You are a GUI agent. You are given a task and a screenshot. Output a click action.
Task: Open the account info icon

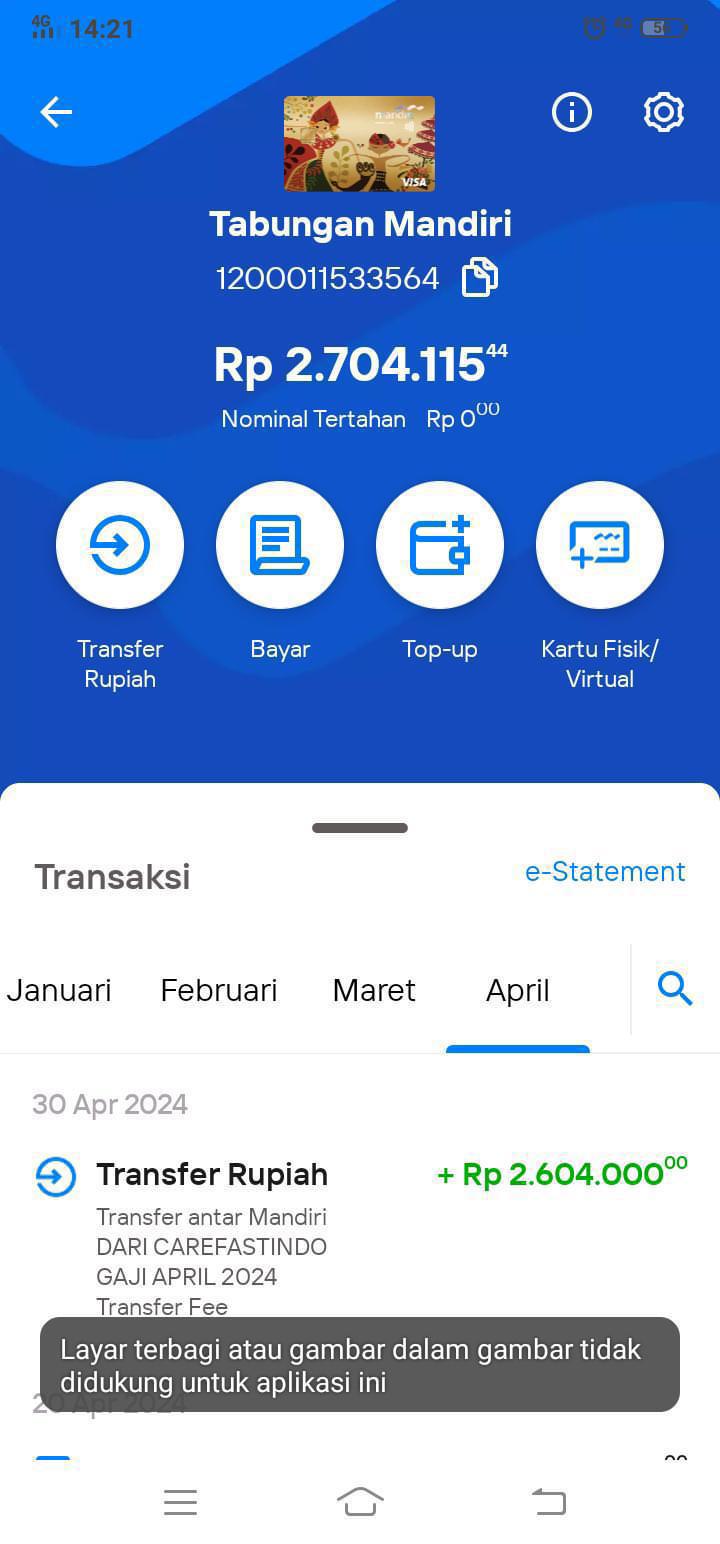(x=572, y=113)
